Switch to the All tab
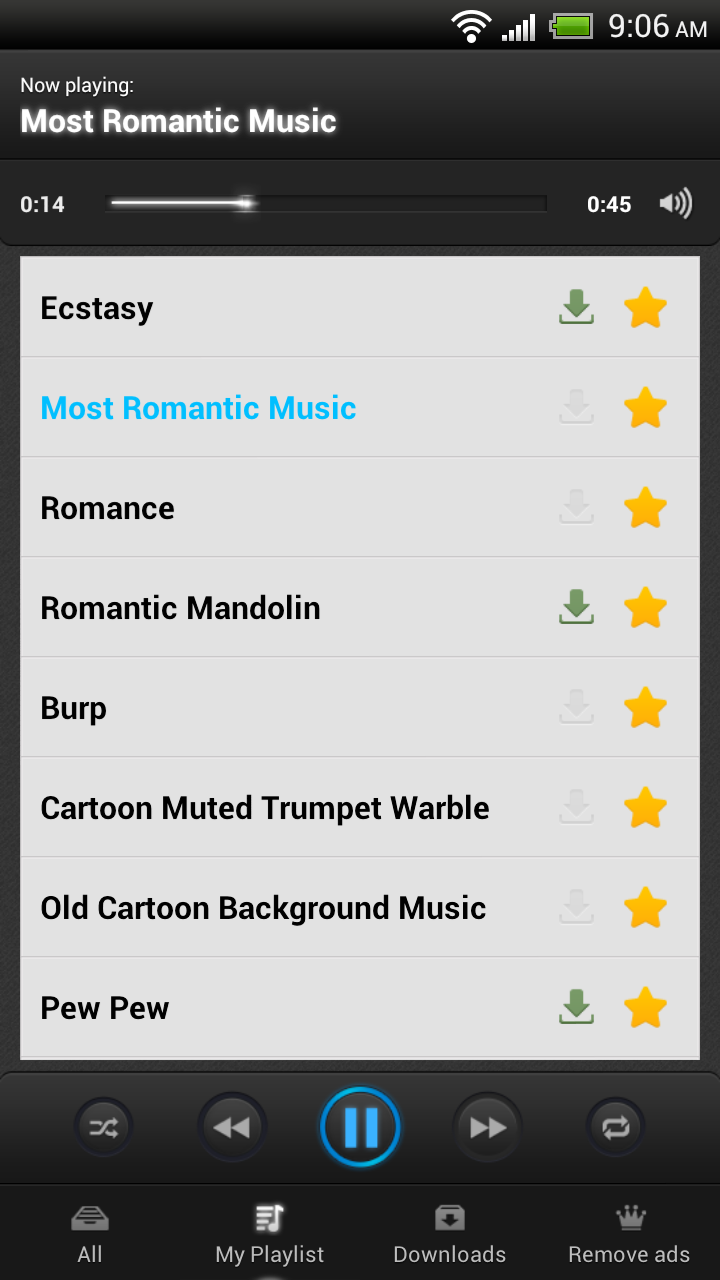The width and height of the screenshot is (720, 1280). pos(90,1232)
